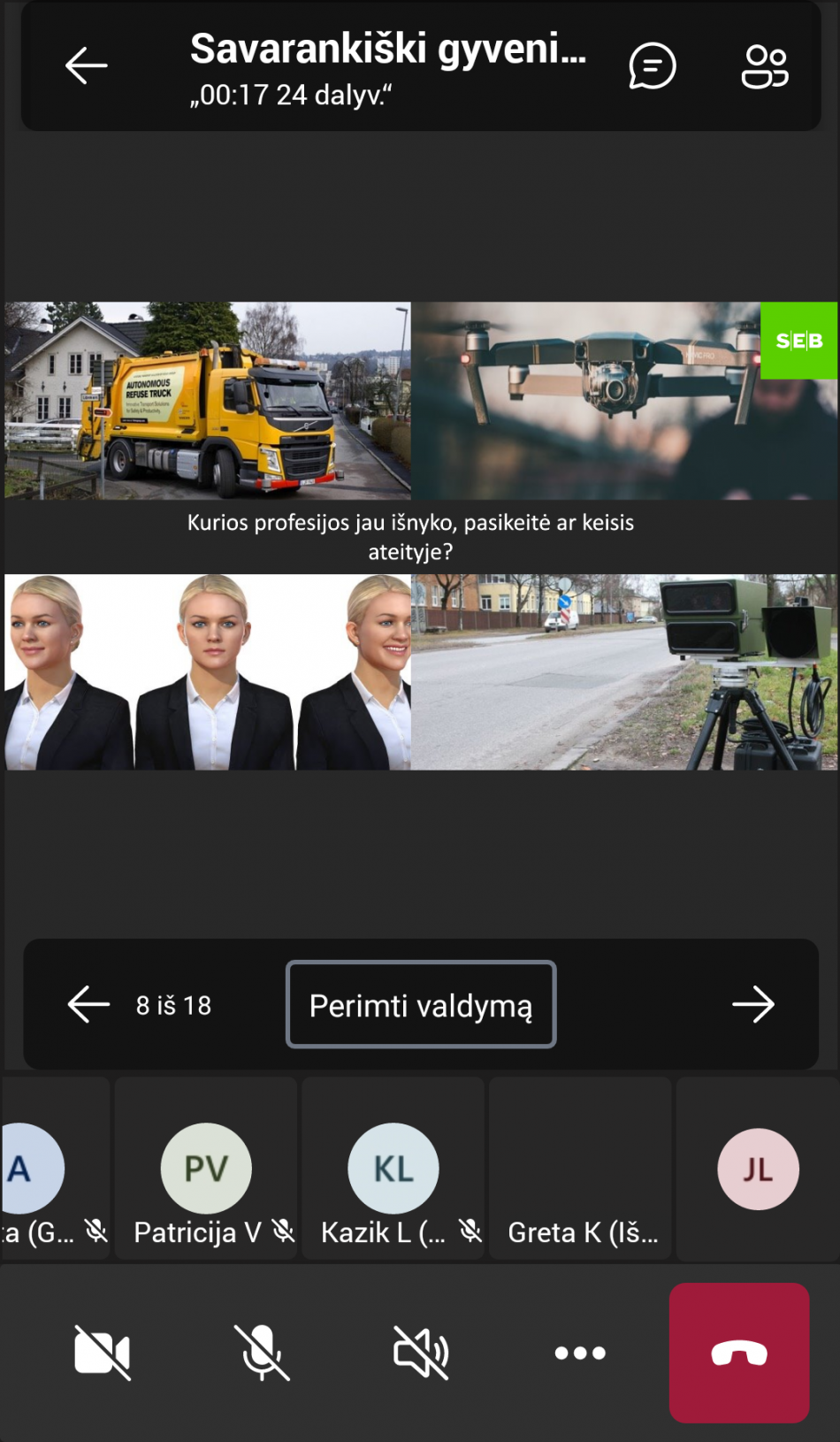Unmute the microphone

coord(262,1353)
